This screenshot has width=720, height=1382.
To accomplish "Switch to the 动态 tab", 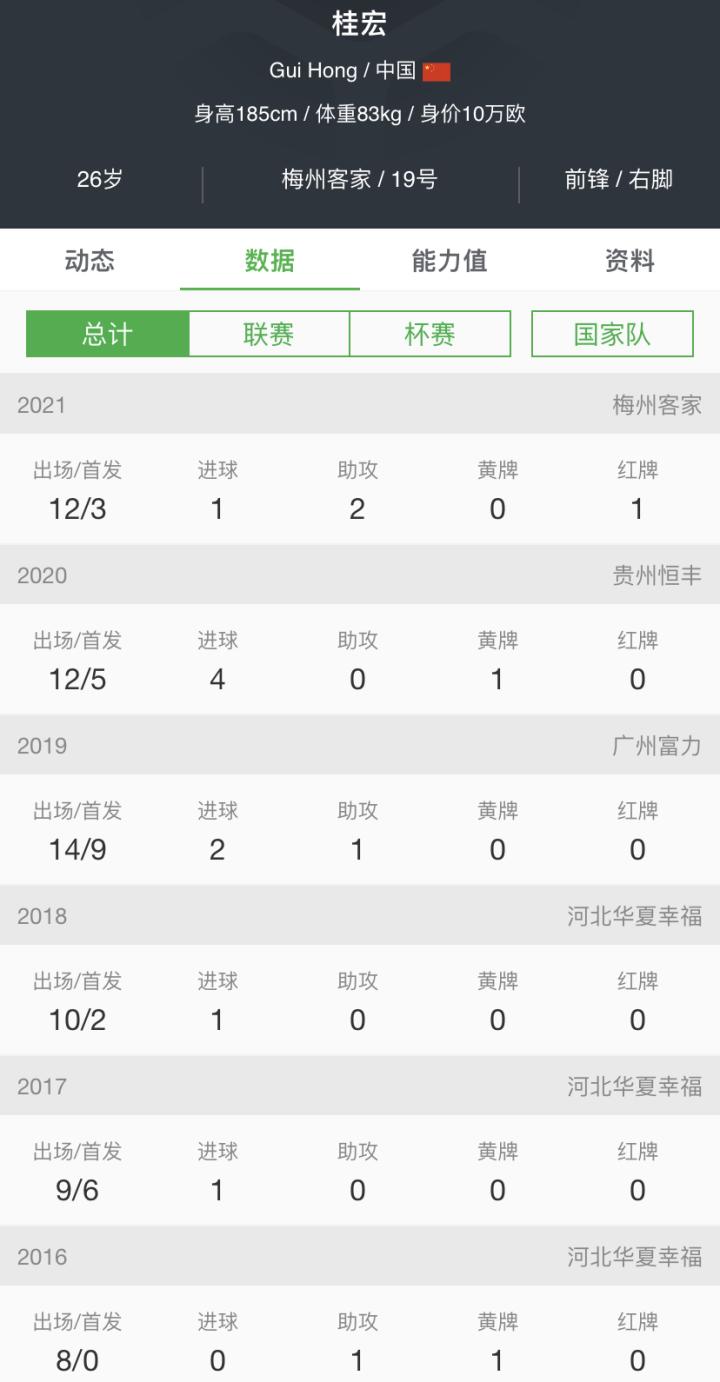I will [90, 261].
